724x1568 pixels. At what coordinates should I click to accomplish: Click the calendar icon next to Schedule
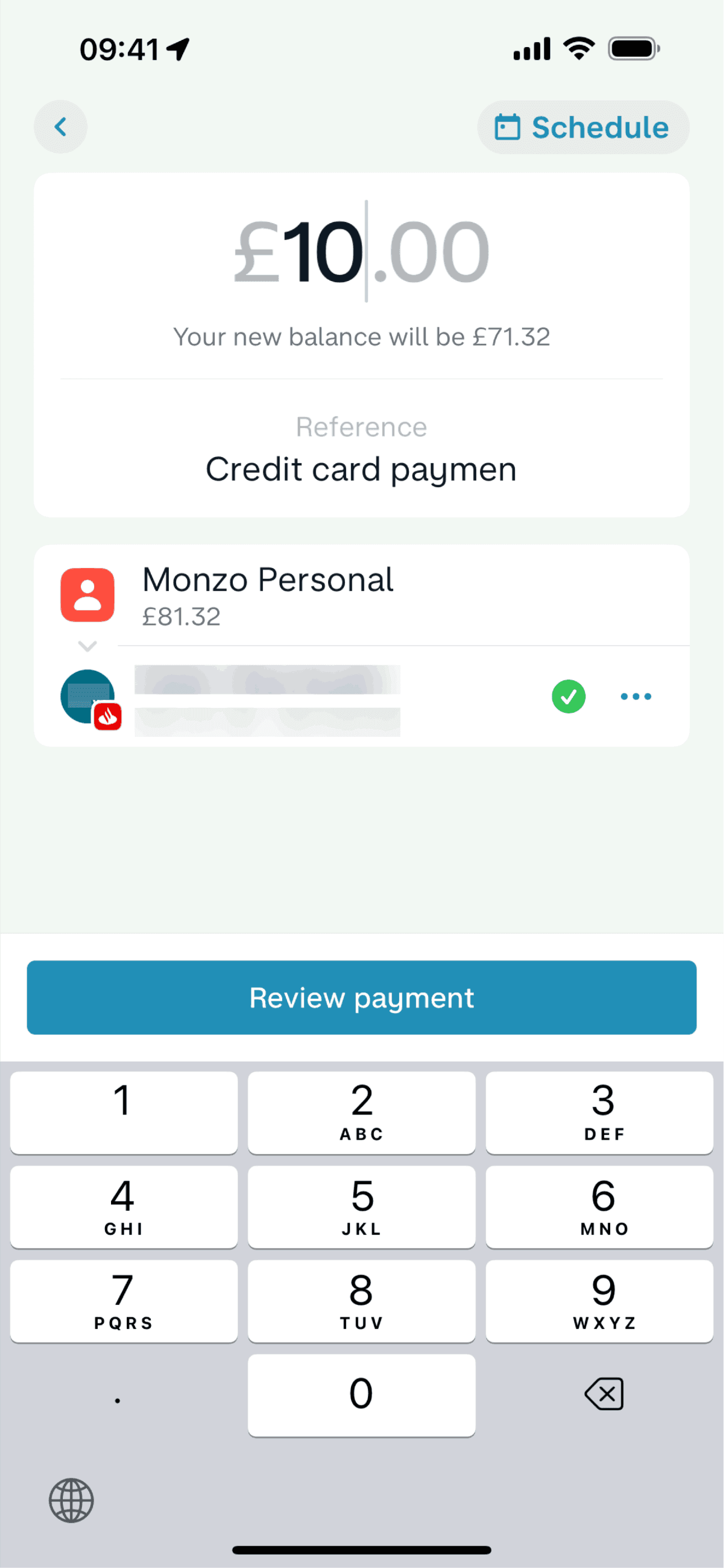(509, 127)
